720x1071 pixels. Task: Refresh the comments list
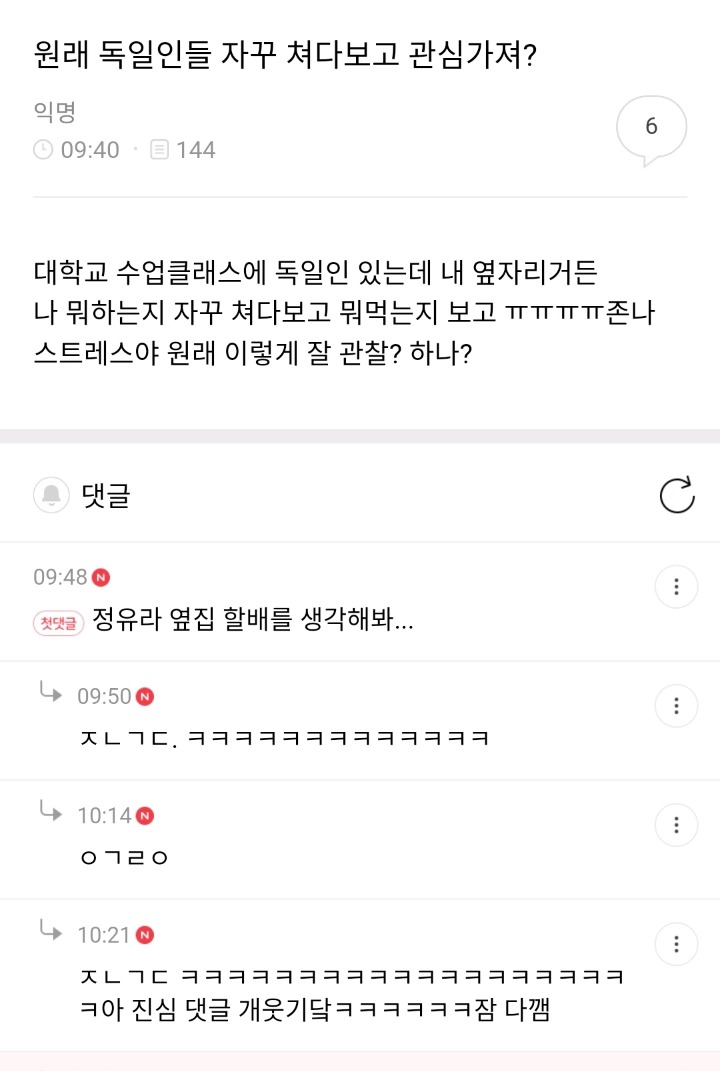677,495
